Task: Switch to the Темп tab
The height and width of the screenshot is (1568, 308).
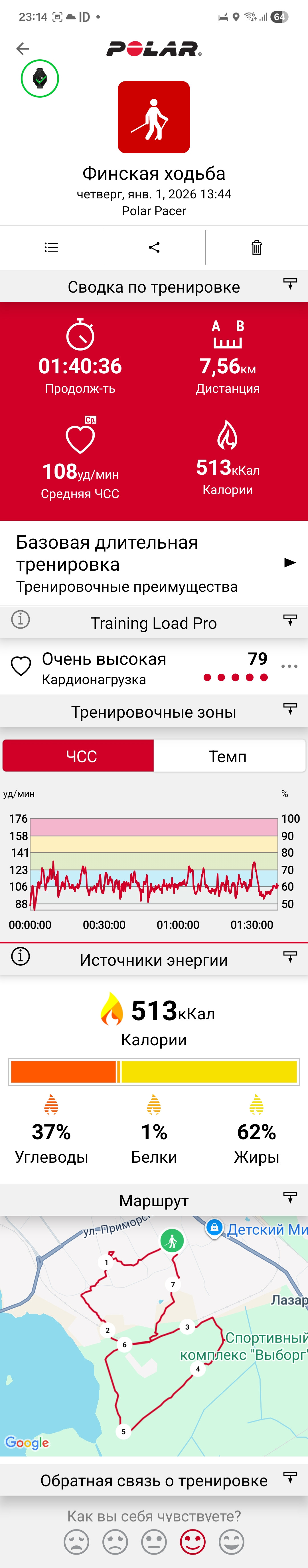Action: [229, 756]
